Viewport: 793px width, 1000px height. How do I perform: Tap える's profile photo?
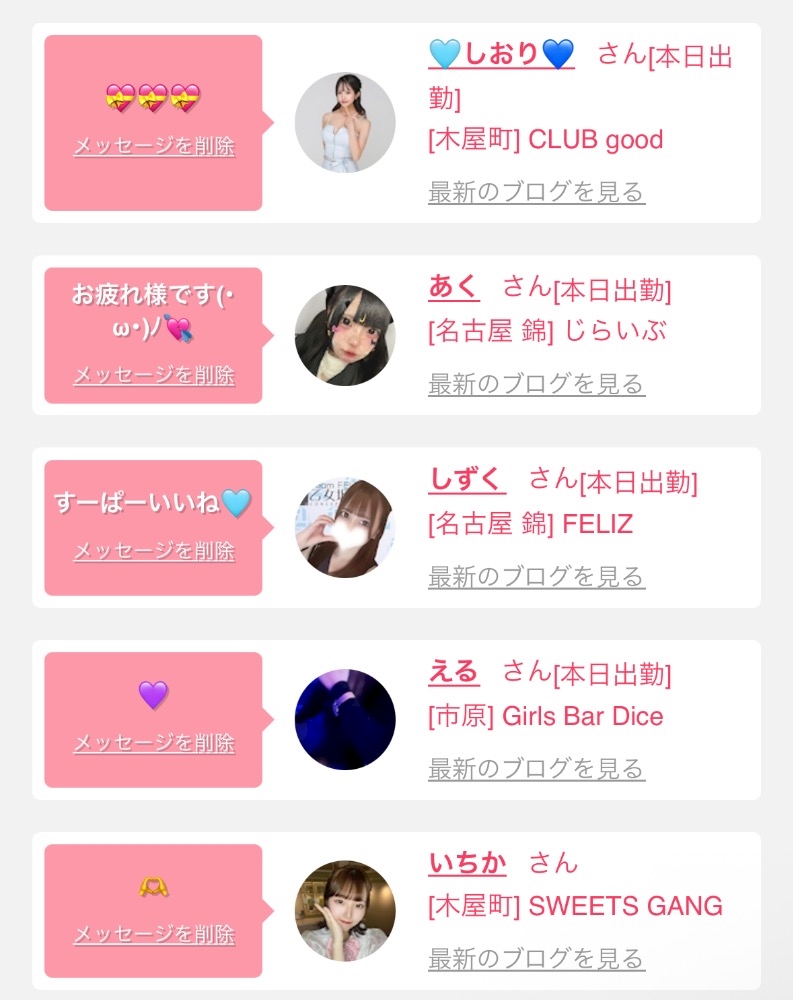point(345,720)
